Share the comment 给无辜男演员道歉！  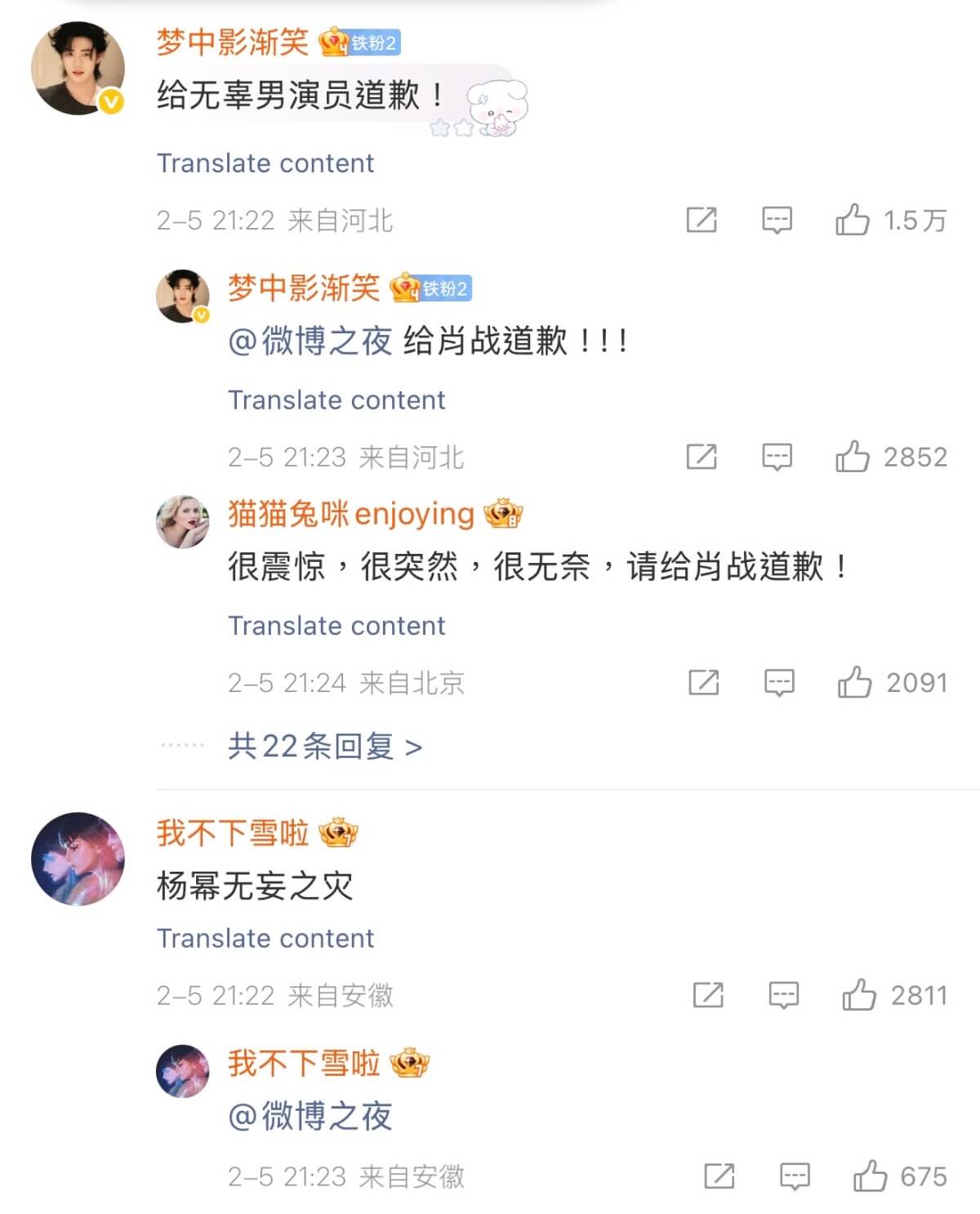[x=702, y=220]
